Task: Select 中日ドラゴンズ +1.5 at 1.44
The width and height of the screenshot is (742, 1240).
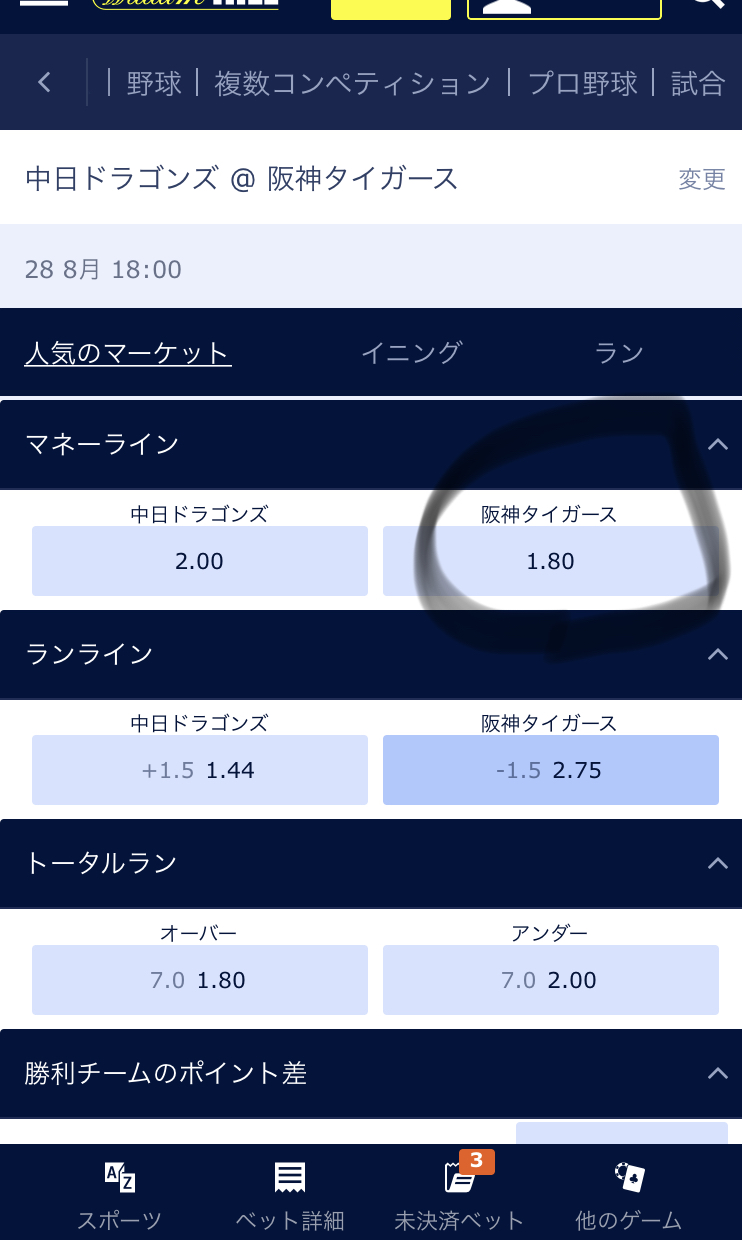Action: pyautogui.click(x=200, y=770)
